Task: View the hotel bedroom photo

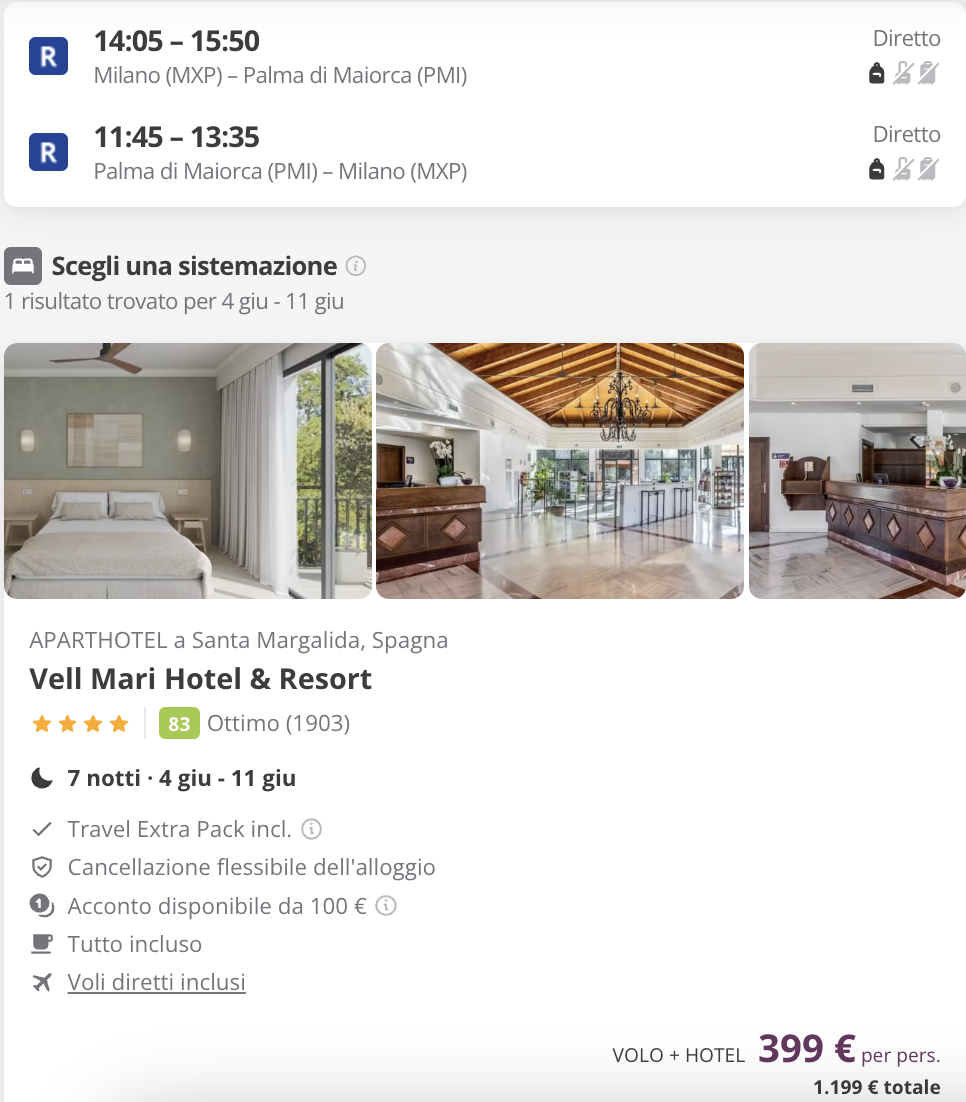Action: [188, 471]
